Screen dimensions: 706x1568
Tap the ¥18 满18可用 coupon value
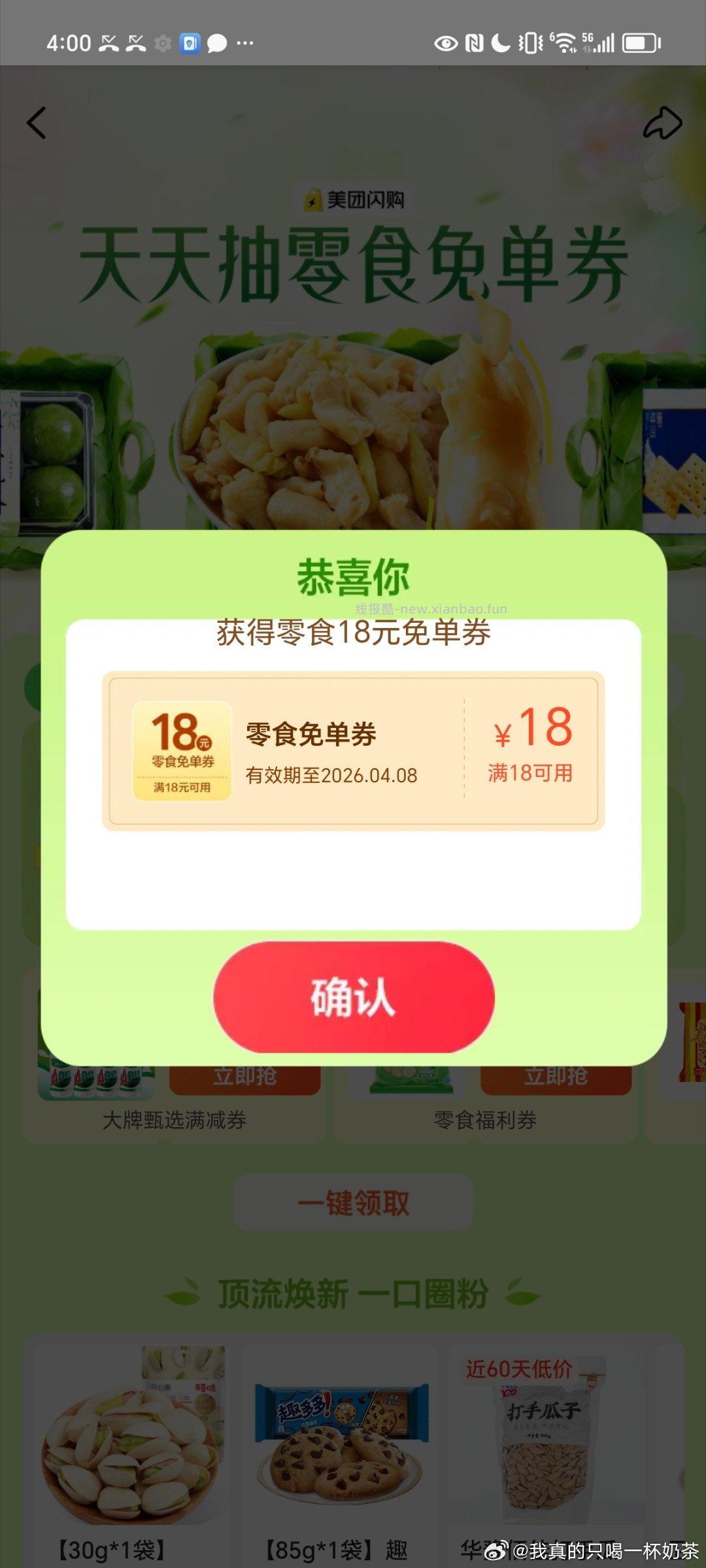pyautogui.click(x=533, y=749)
